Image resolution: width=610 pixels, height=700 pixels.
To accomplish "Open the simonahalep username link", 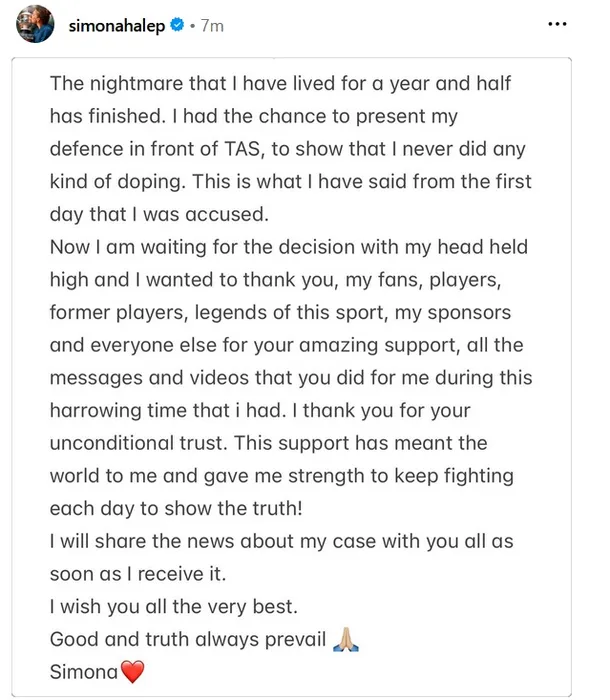I will (120, 25).
